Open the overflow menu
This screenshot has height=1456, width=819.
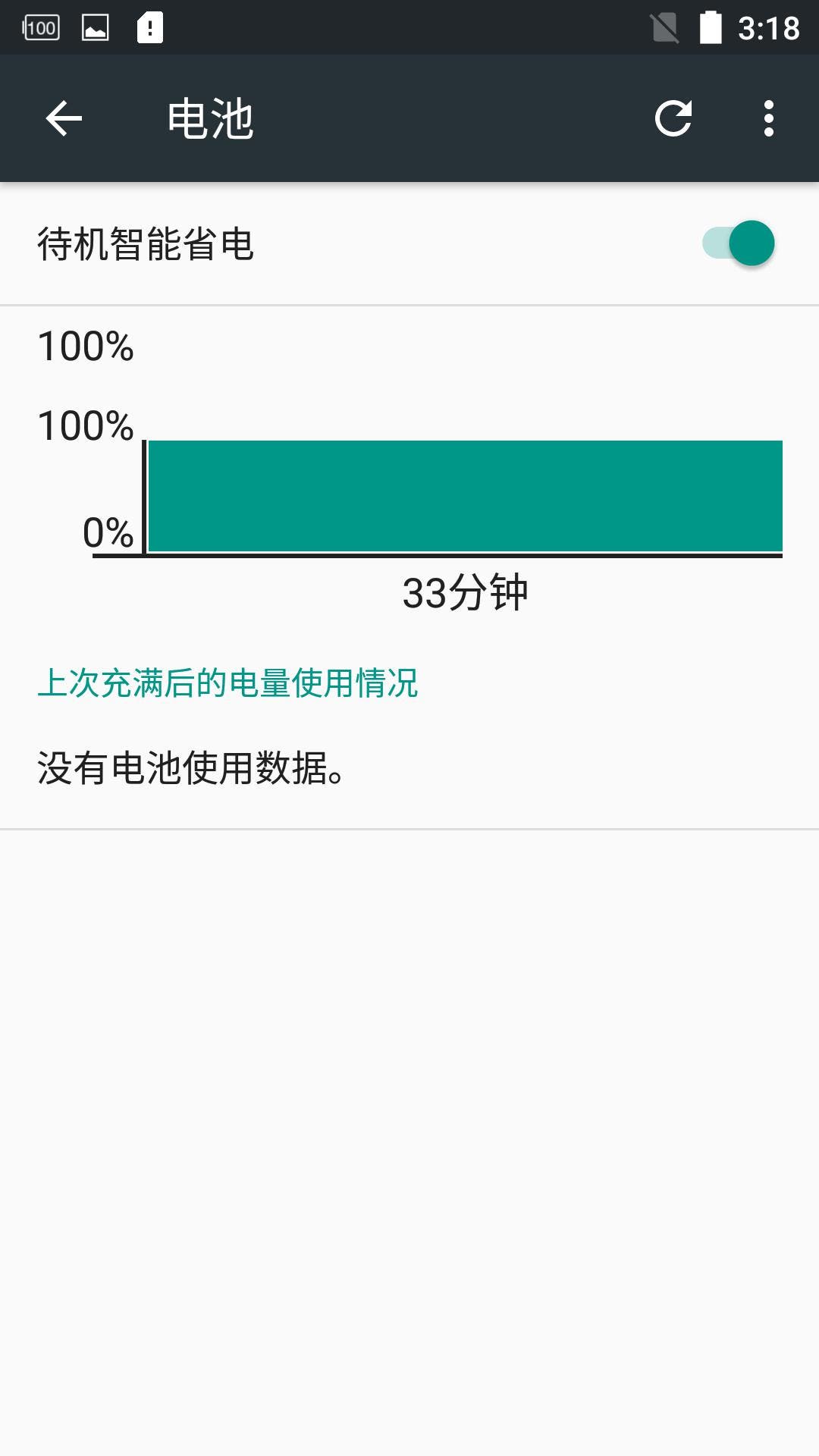tap(769, 118)
